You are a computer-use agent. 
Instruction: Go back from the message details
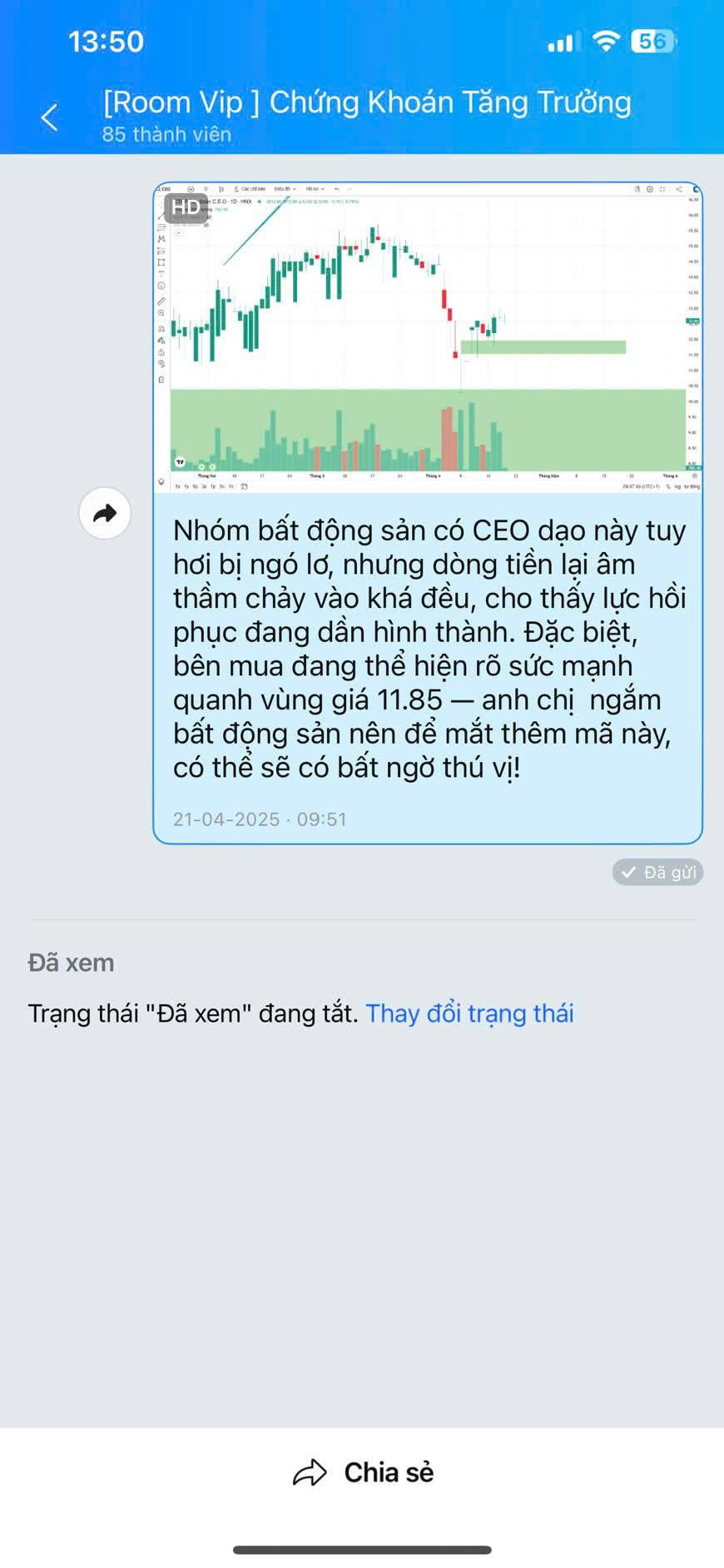tap(49, 117)
